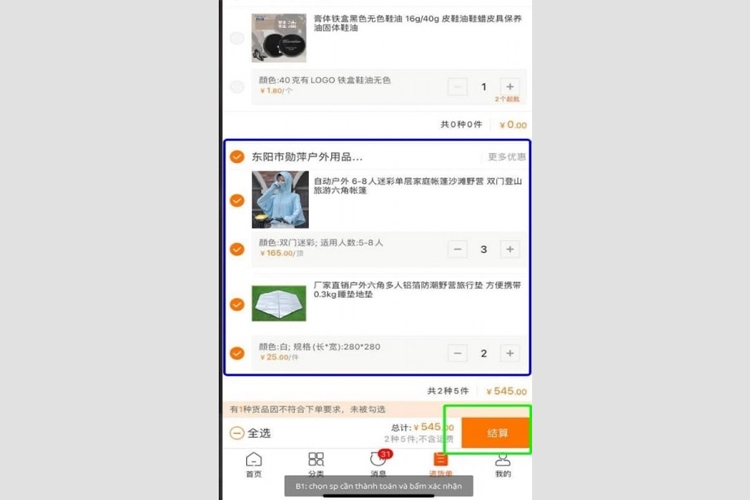This screenshot has height=500, width=750.
Task: Switch to the 分类 categories tab
Action: pos(316,465)
